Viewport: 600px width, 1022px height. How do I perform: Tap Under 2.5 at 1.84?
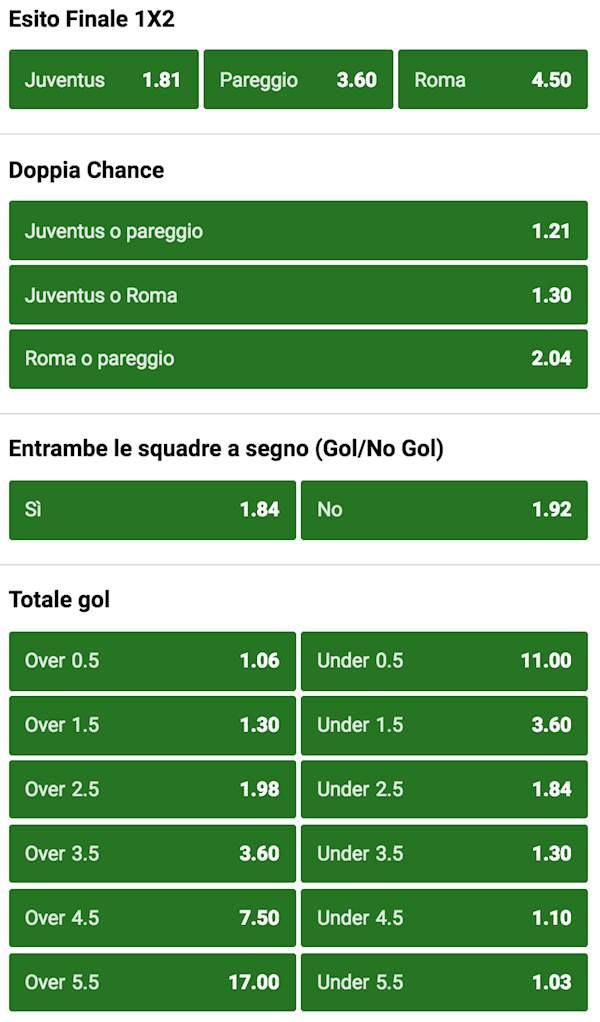tap(444, 789)
